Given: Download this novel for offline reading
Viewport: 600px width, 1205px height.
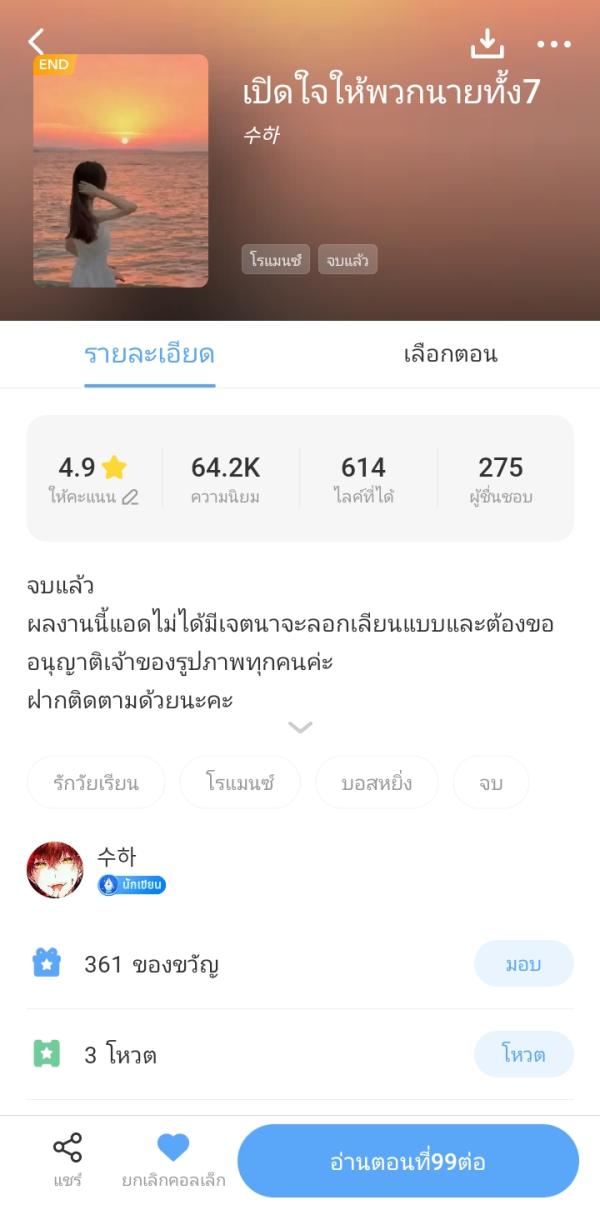Looking at the screenshot, I should [x=487, y=43].
